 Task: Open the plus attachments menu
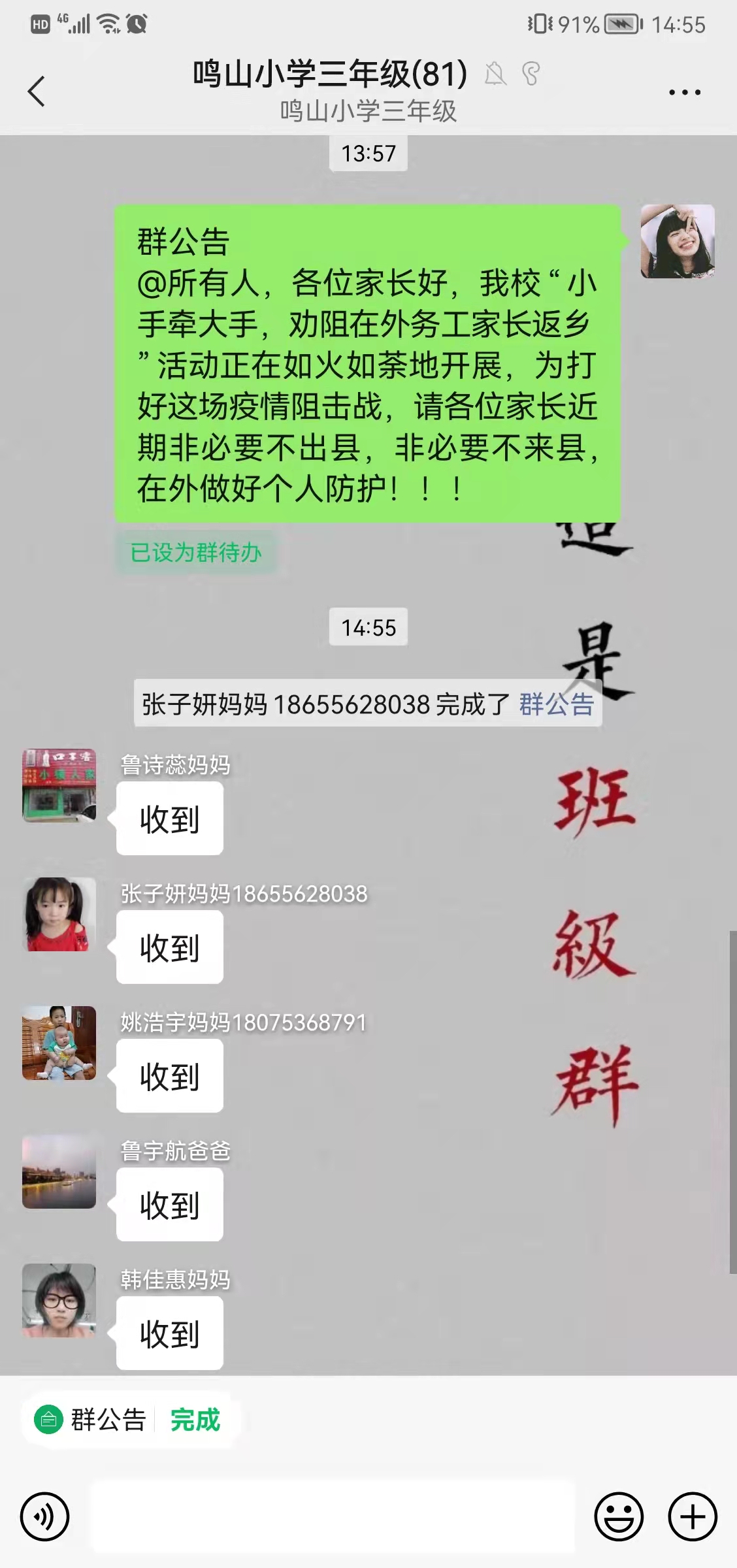click(x=693, y=1516)
